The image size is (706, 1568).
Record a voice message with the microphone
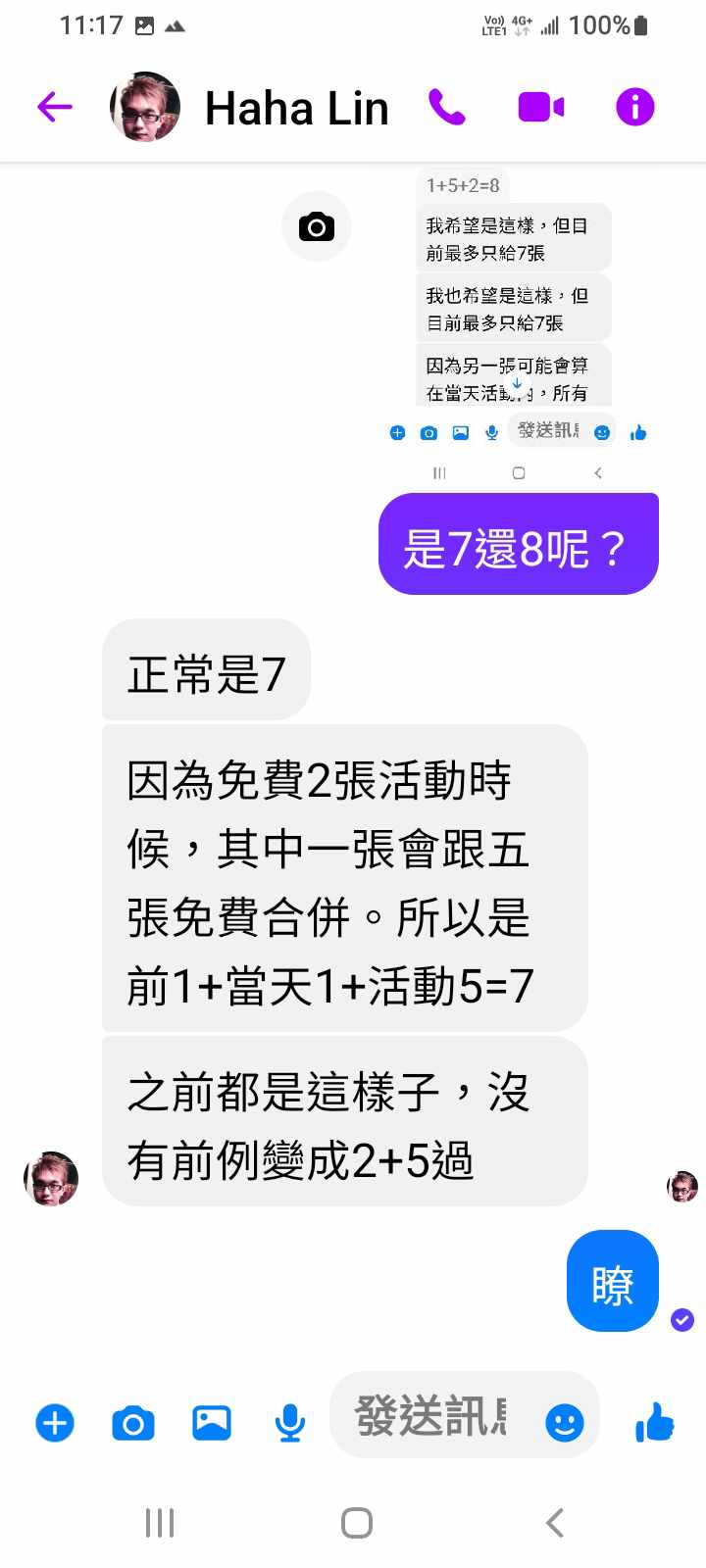(289, 1423)
